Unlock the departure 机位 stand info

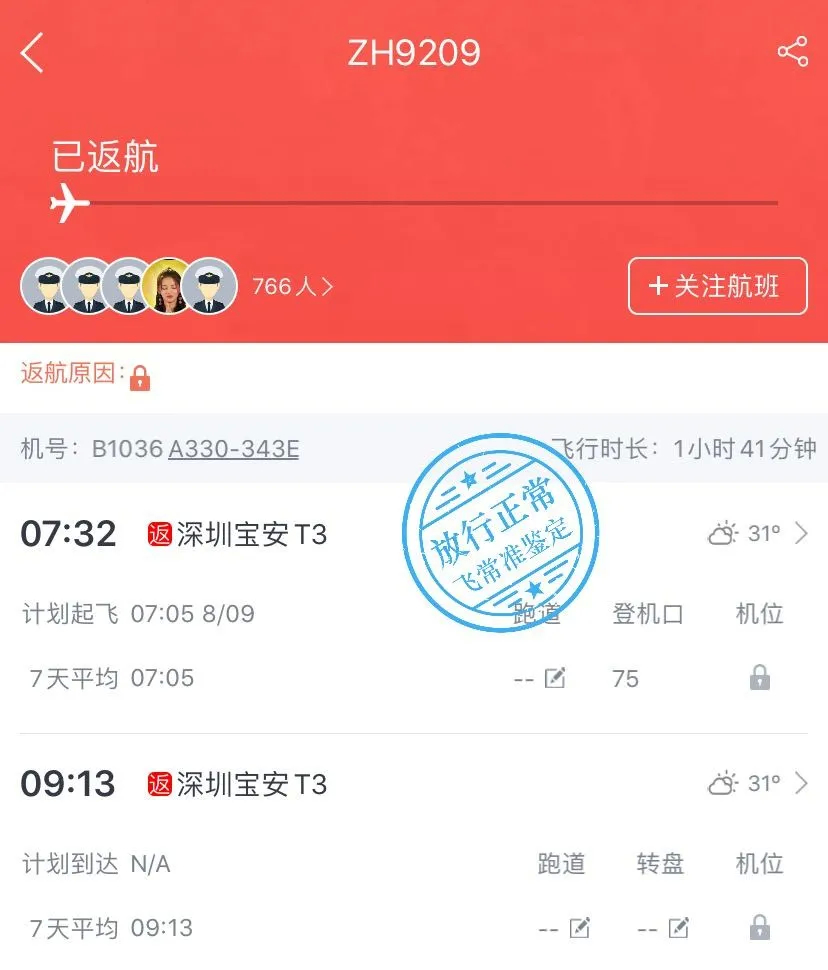pyautogui.click(x=760, y=678)
